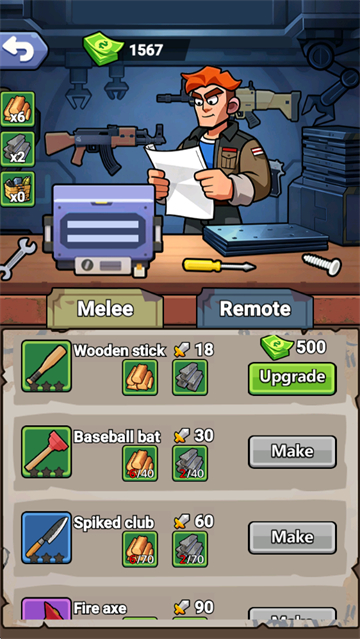Upgrade the Wooden stick
The height and width of the screenshot is (639, 360).
[292, 379]
